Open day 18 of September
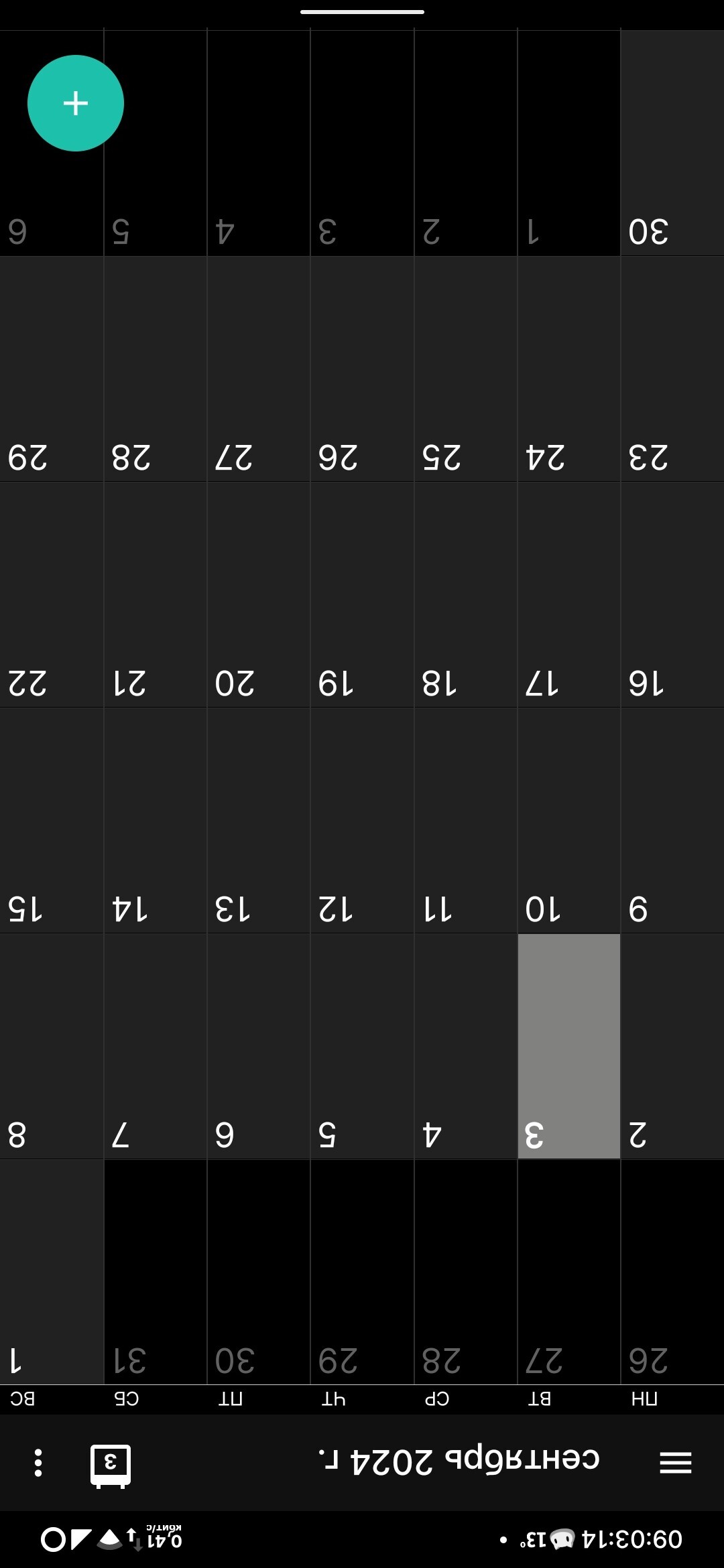 click(465, 594)
